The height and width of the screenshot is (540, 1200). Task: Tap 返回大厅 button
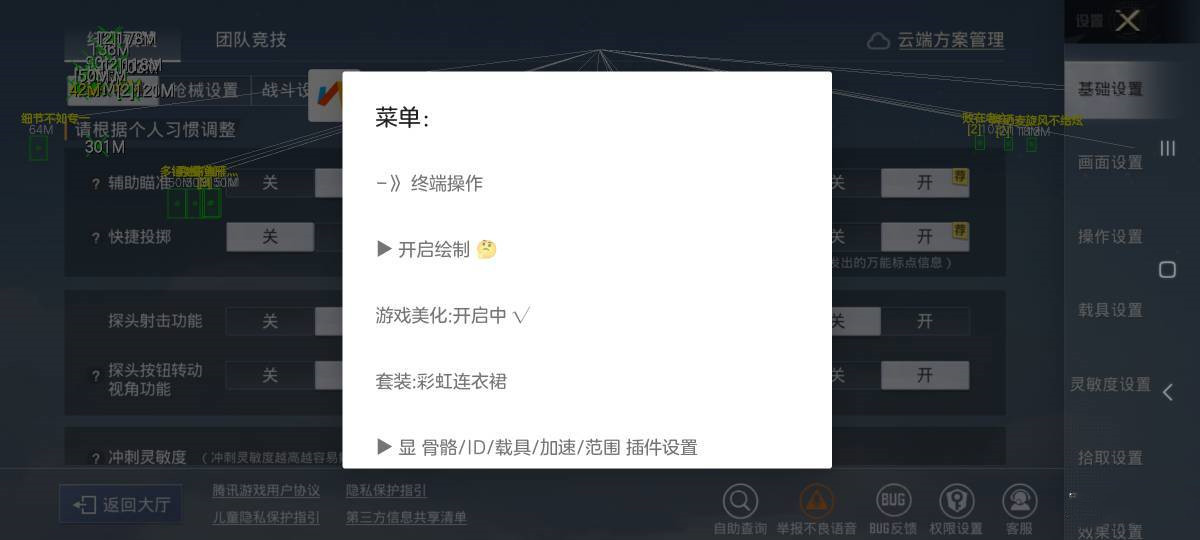121,504
